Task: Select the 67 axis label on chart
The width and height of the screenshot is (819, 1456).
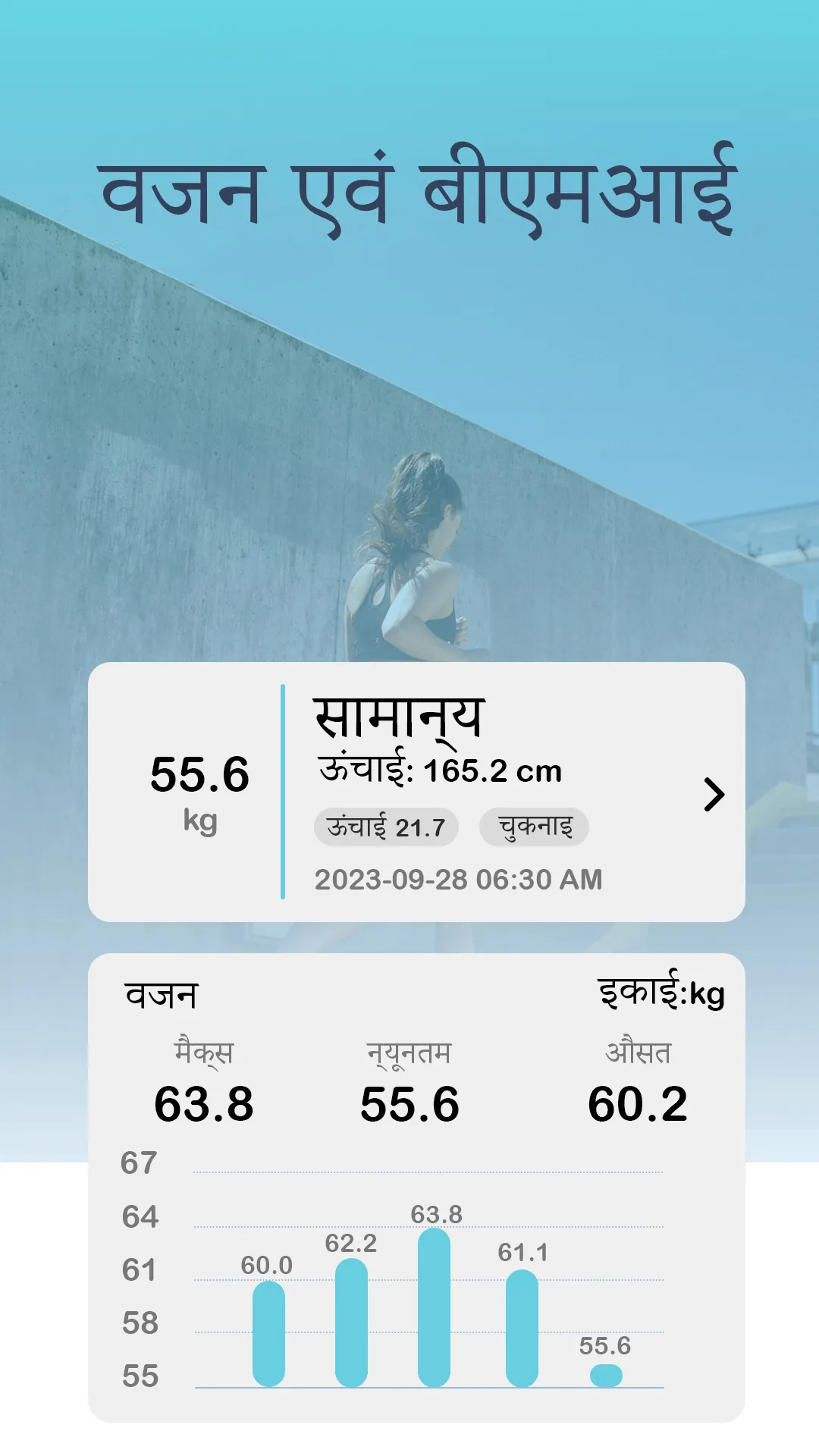Action: (x=140, y=1161)
